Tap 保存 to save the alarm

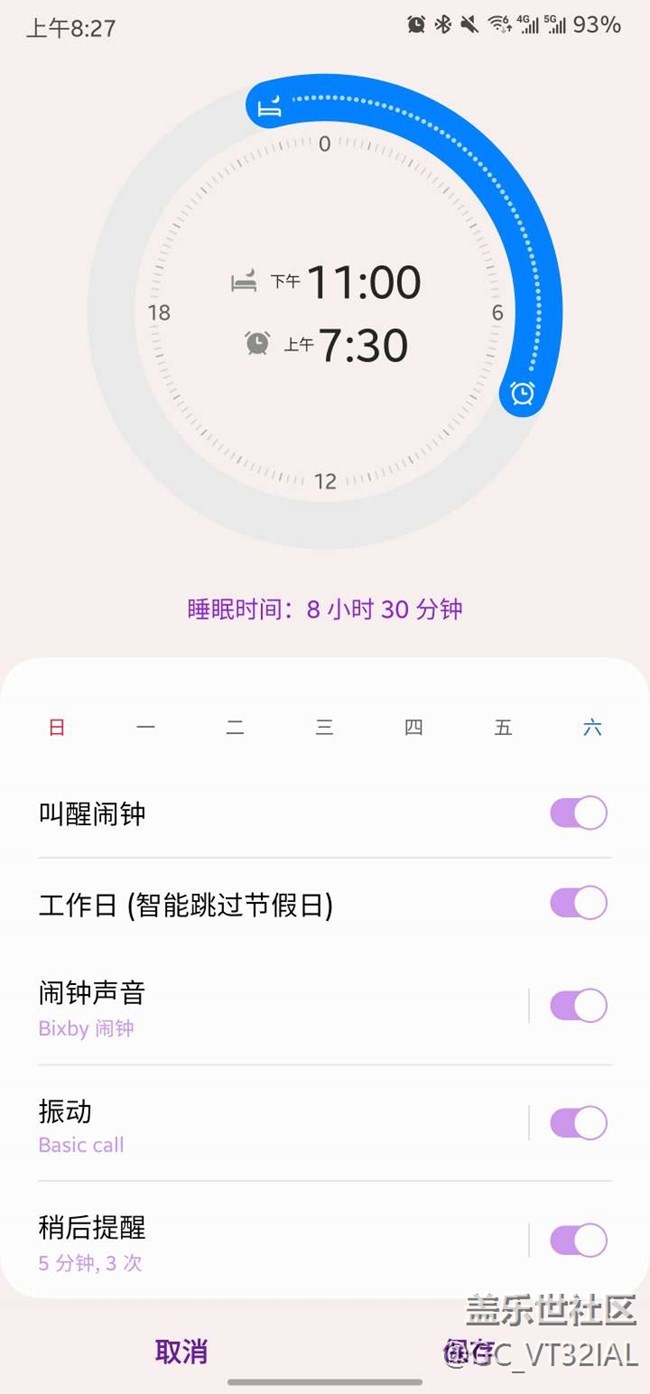tap(469, 1352)
